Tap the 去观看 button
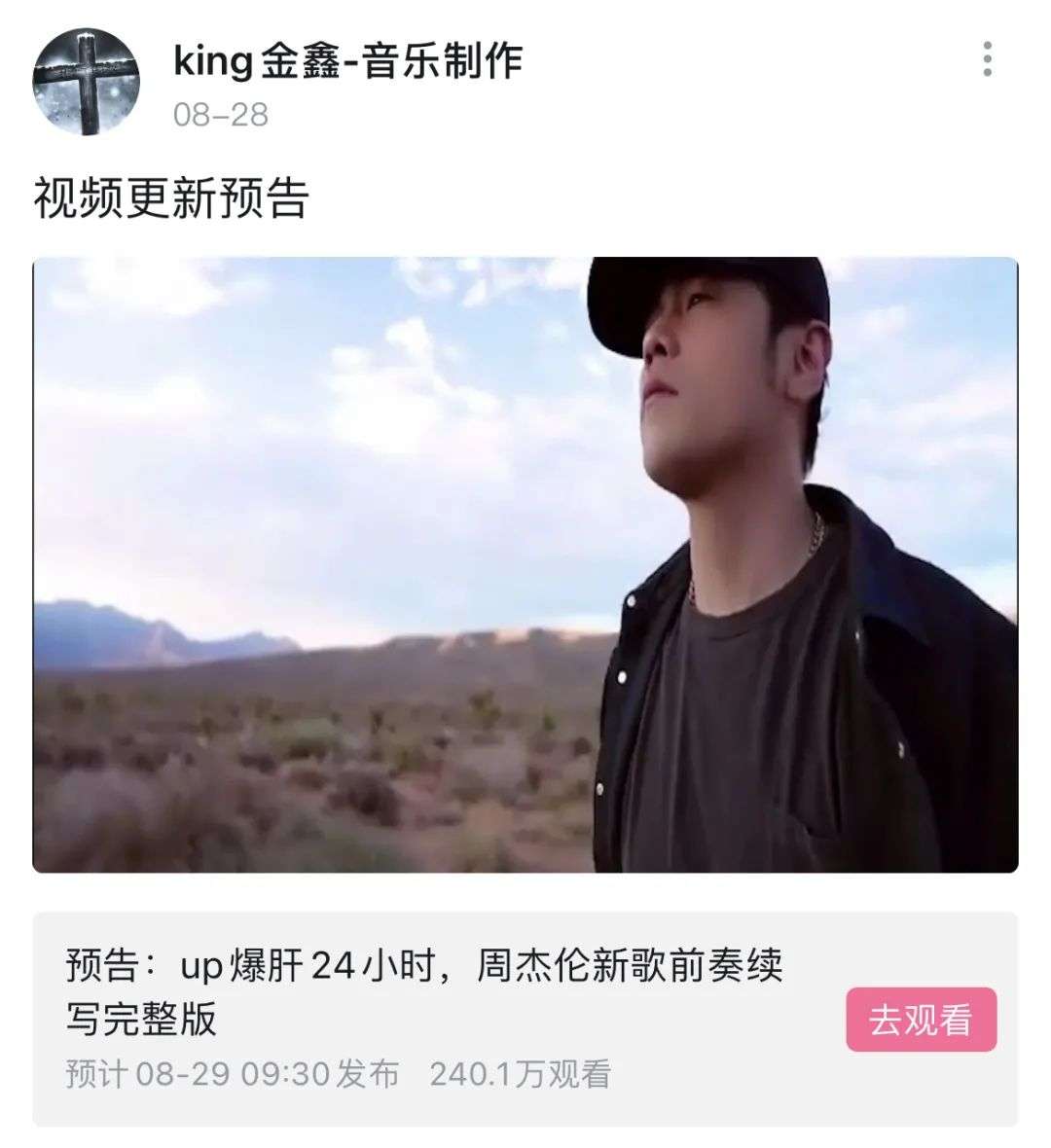1051x1148 pixels. (921, 1020)
